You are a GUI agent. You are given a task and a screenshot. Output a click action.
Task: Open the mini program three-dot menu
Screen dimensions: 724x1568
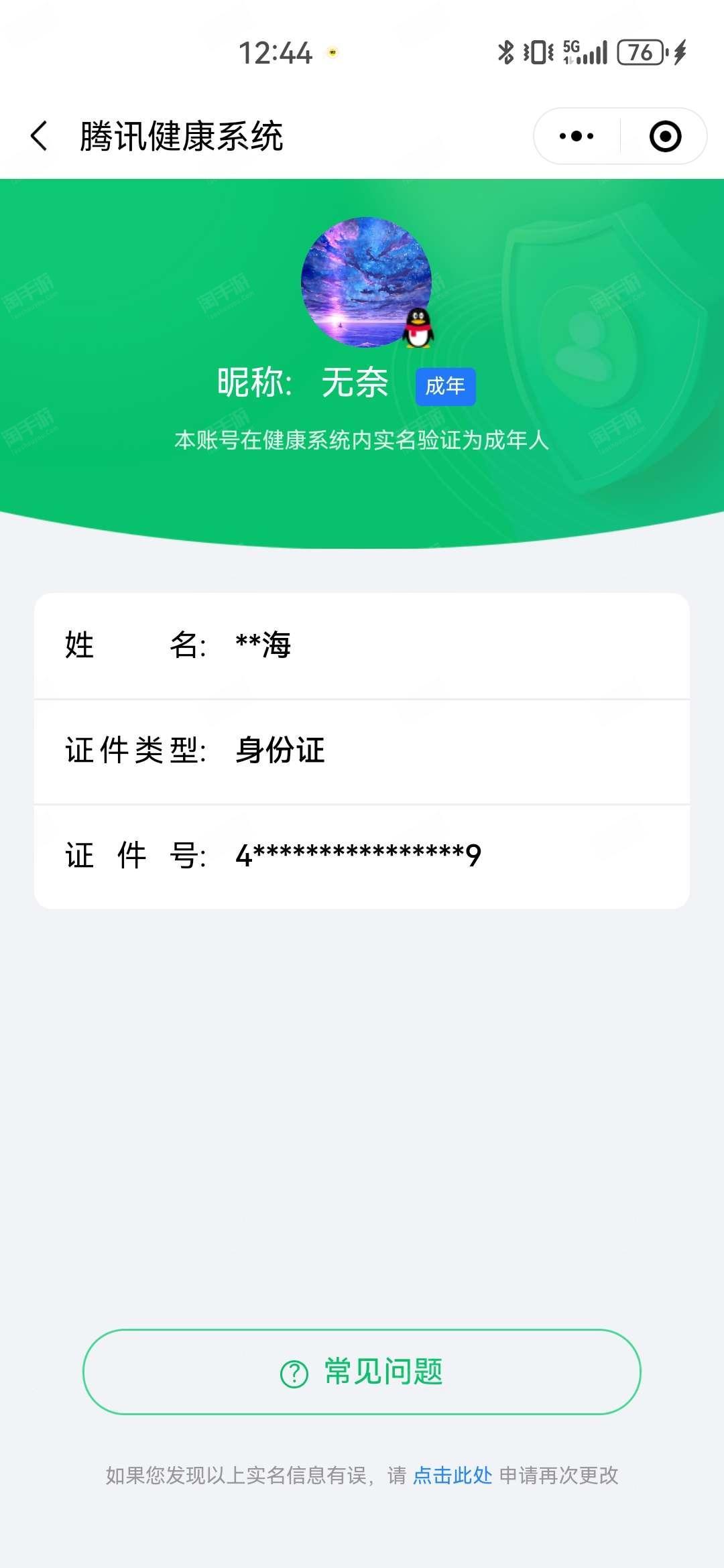[x=577, y=136]
